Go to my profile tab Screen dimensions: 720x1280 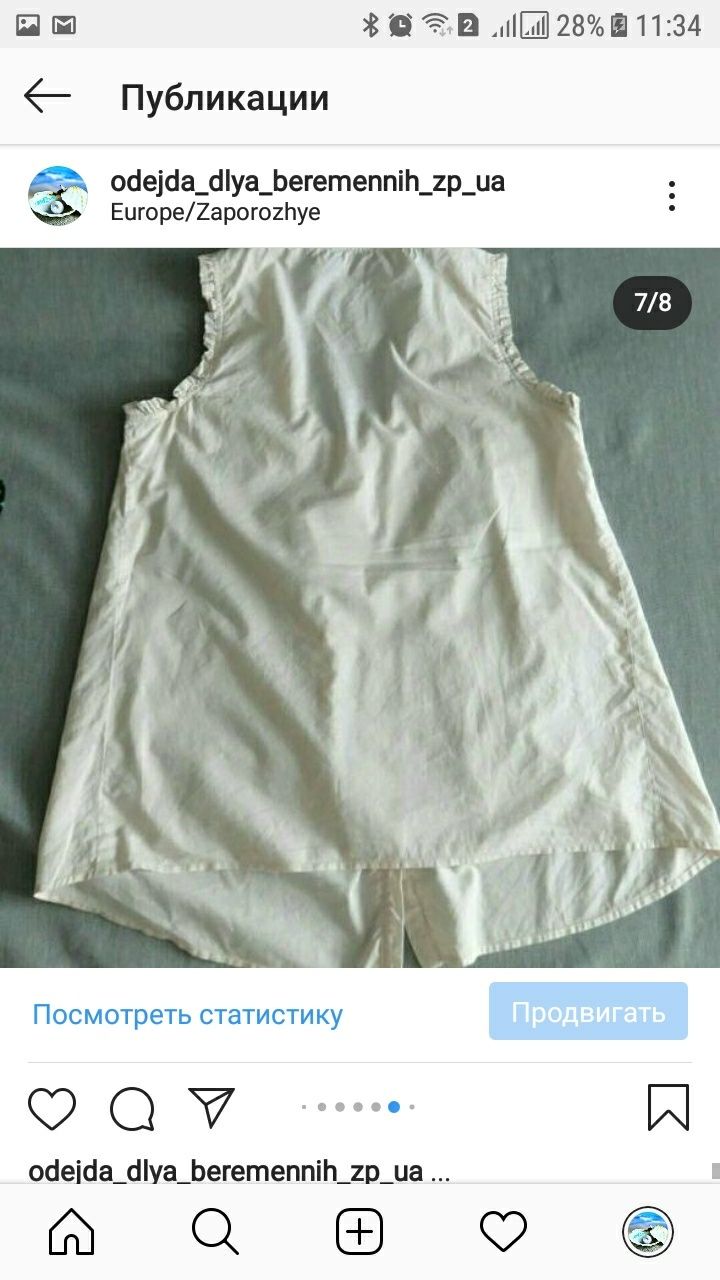[647, 1231]
